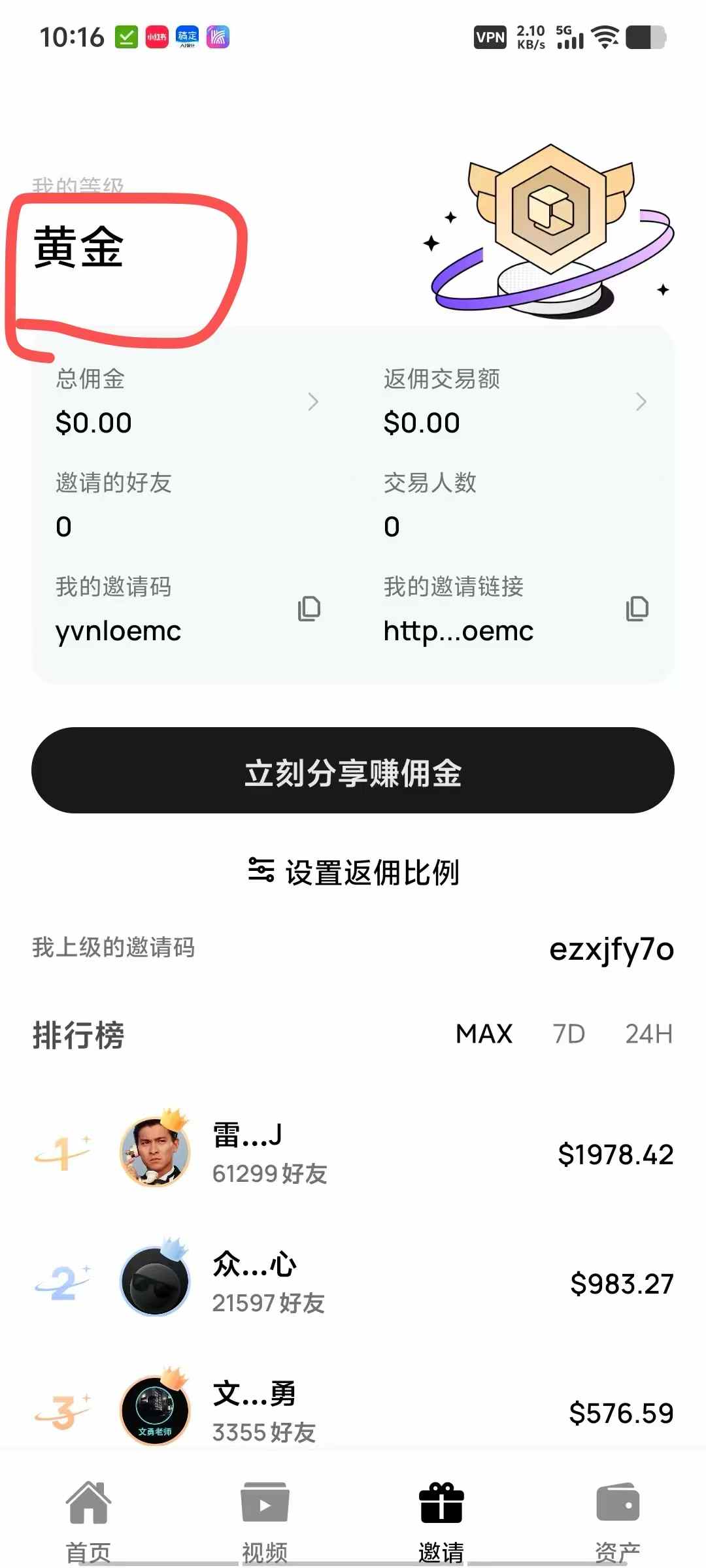Switch leaderboard to 24H
Viewport: 706px width, 1568px height.
coord(648,1034)
